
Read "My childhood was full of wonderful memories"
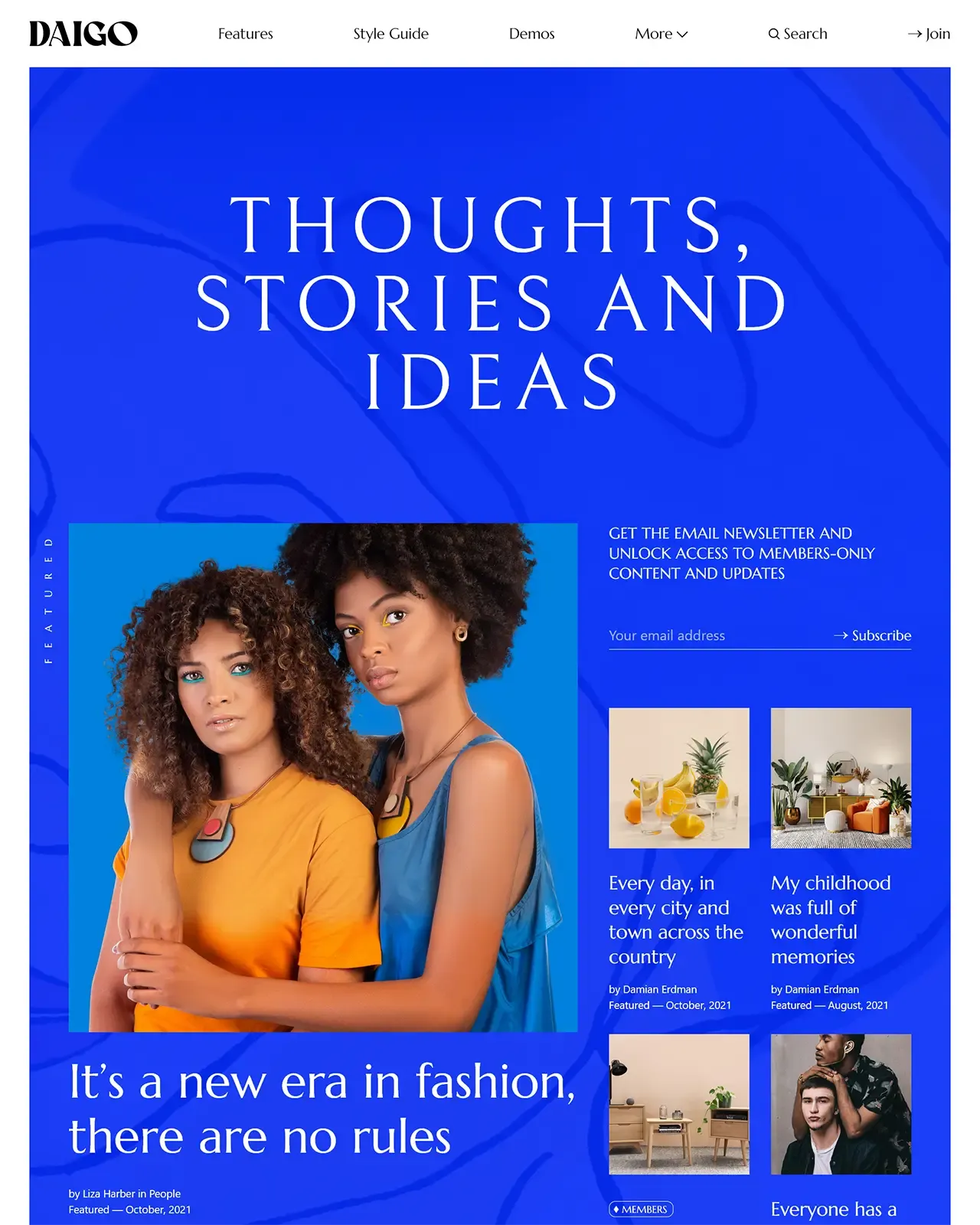[x=830, y=920]
